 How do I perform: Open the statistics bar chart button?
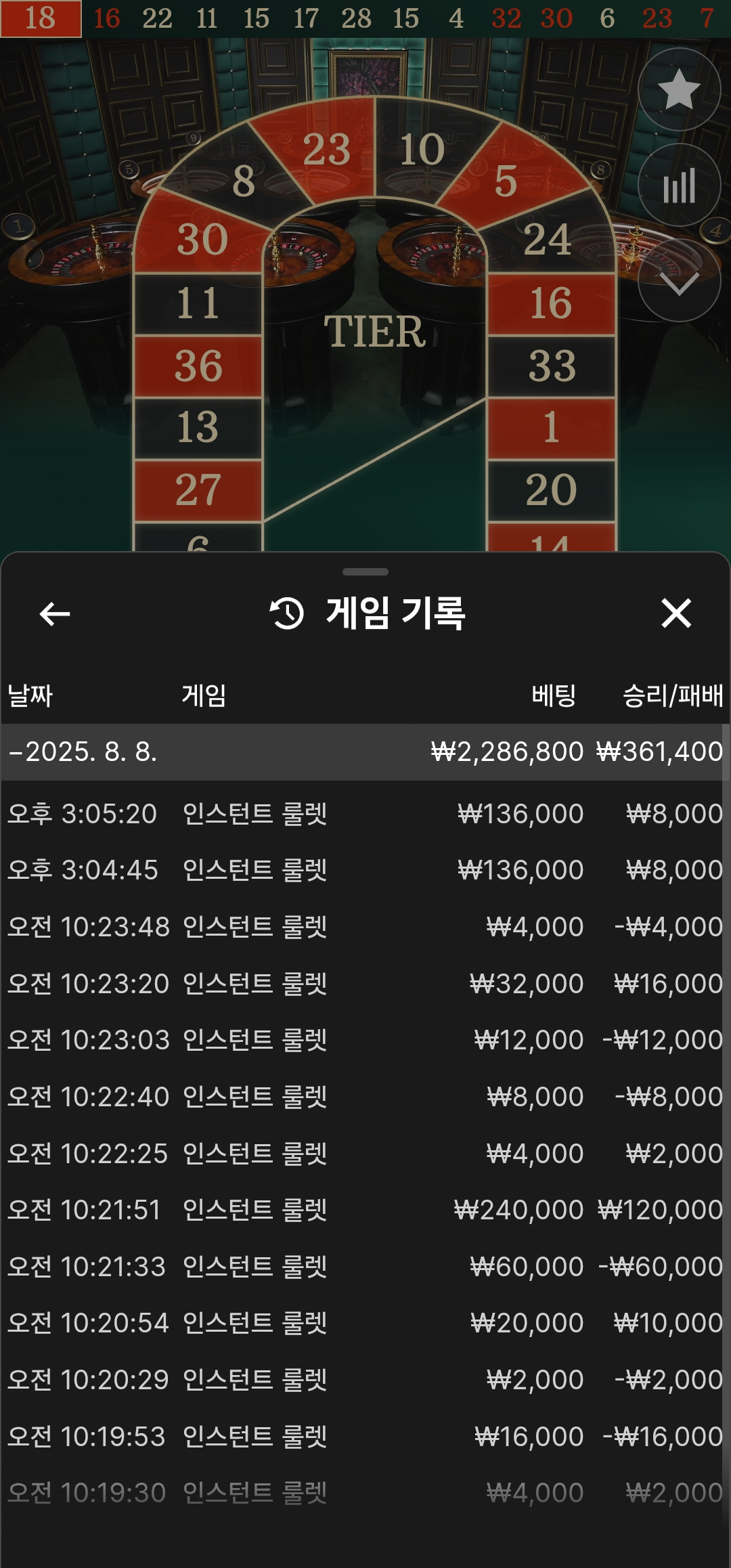click(679, 185)
